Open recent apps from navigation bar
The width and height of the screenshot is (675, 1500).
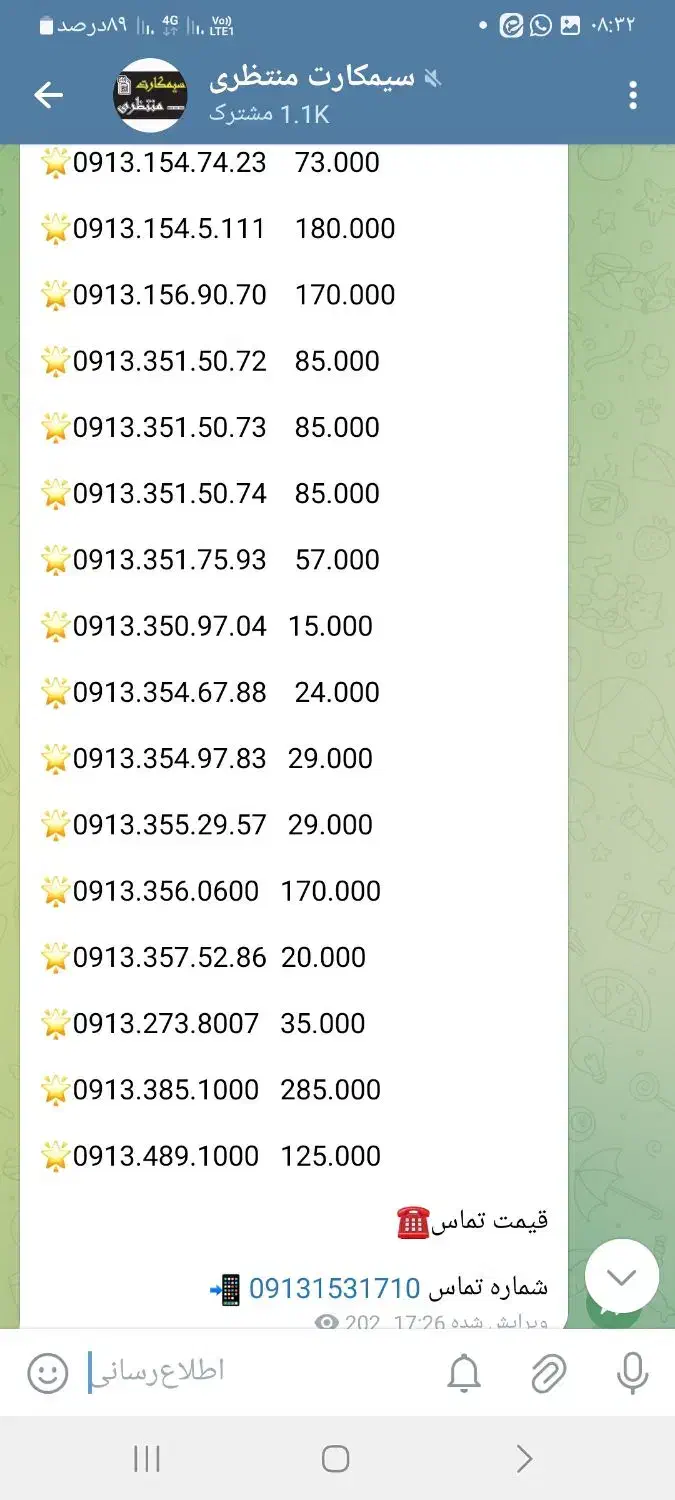click(147, 1459)
